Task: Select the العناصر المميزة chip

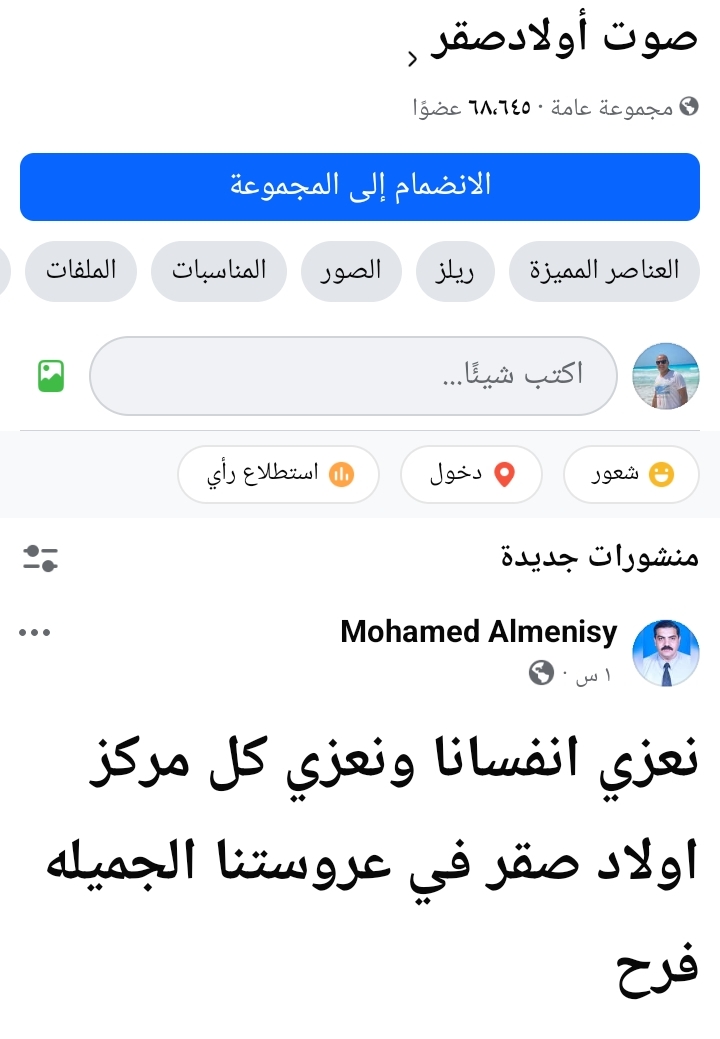Action: pyautogui.click(x=604, y=270)
